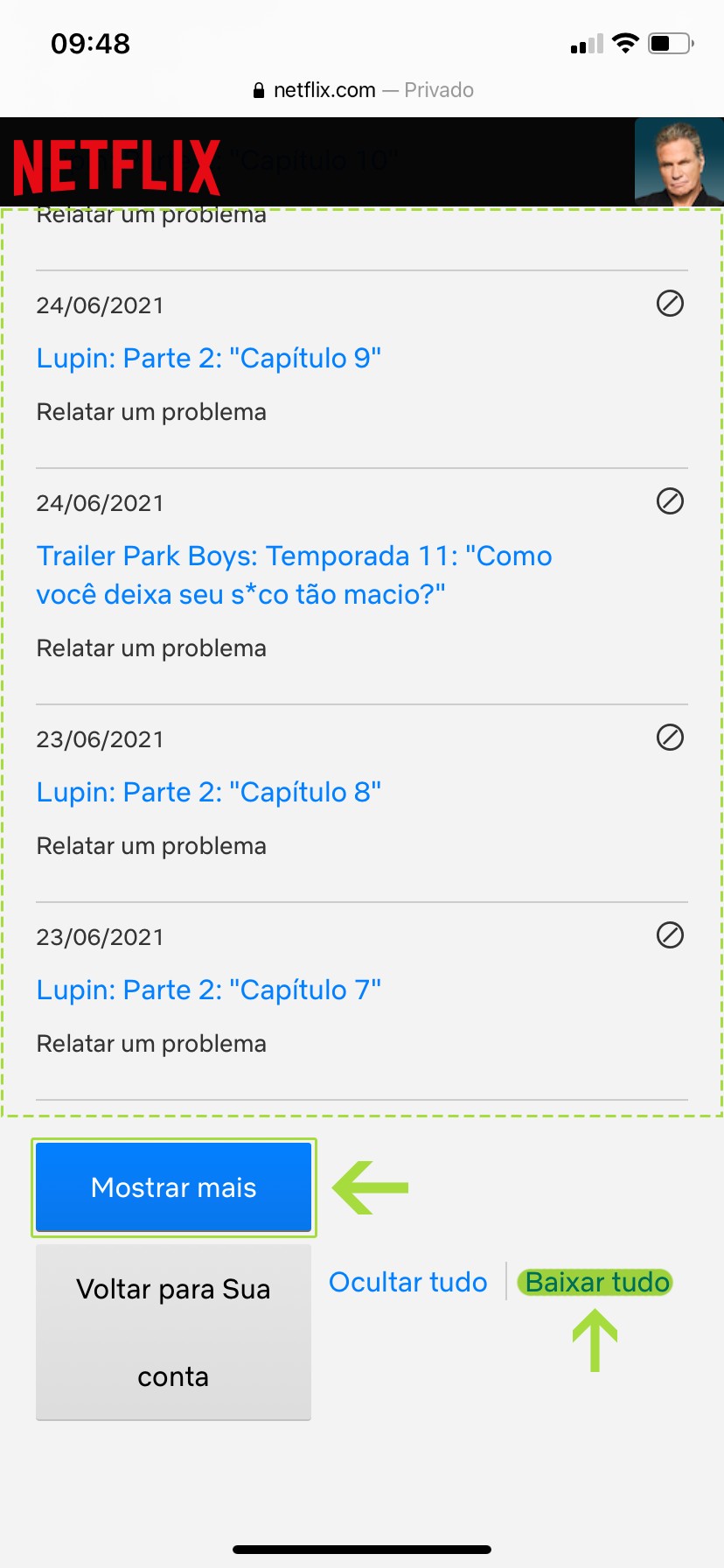Screen dimensions: 724x1568
Task: Open Lupin: Parte 2 "Capítulo 8" link
Action: 209,793
